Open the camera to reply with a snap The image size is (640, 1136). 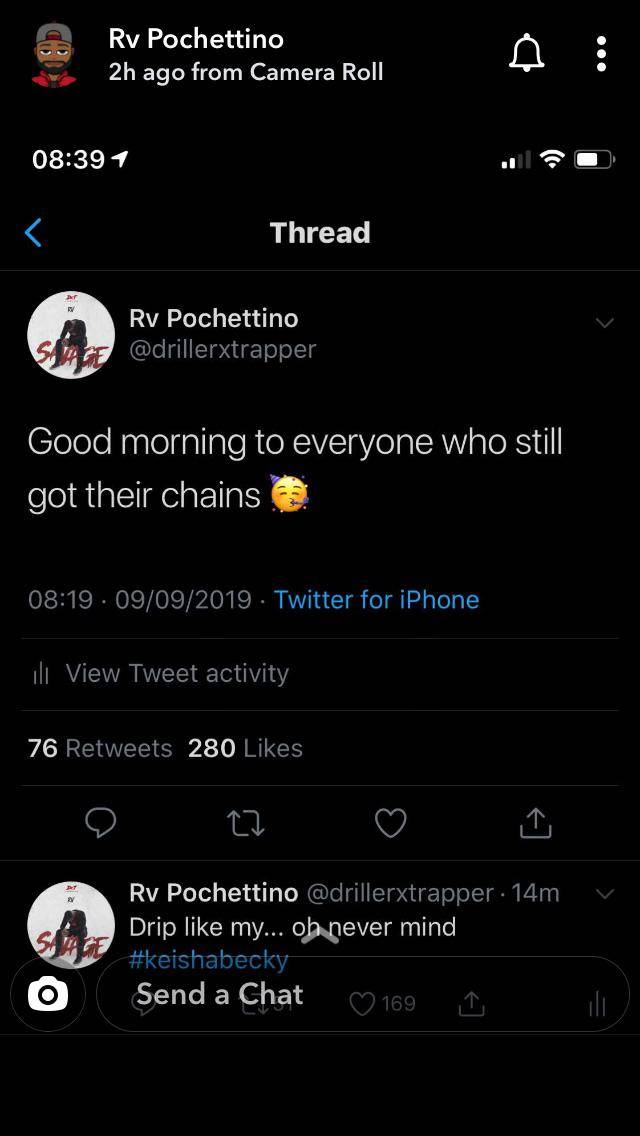click(x=47, y=994)
